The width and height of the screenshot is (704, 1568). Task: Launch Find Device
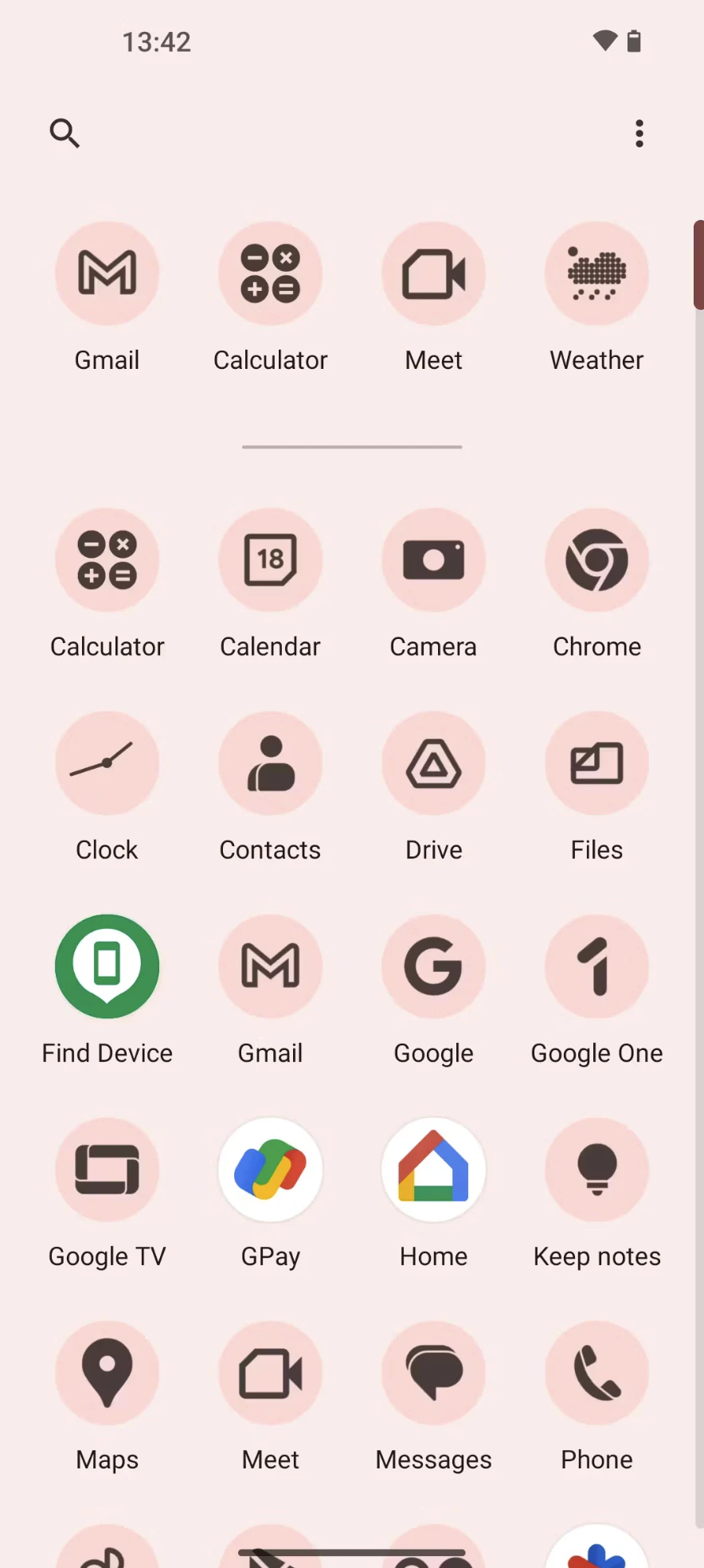[107, 966]
